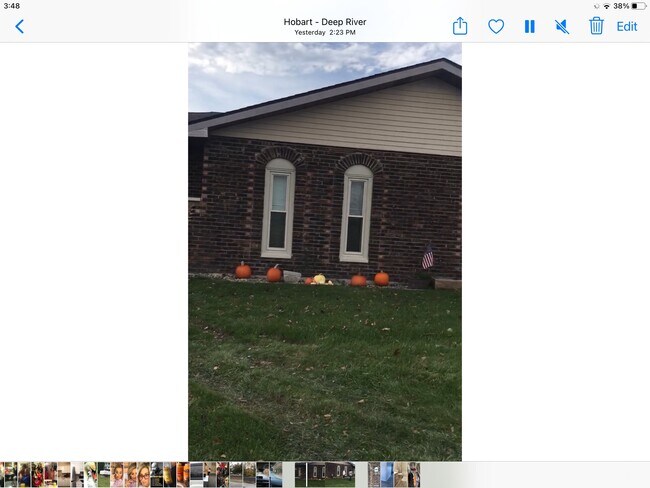Delete this video with the trash icon
This screenshot has width=650, height=488.
[596, 26]
